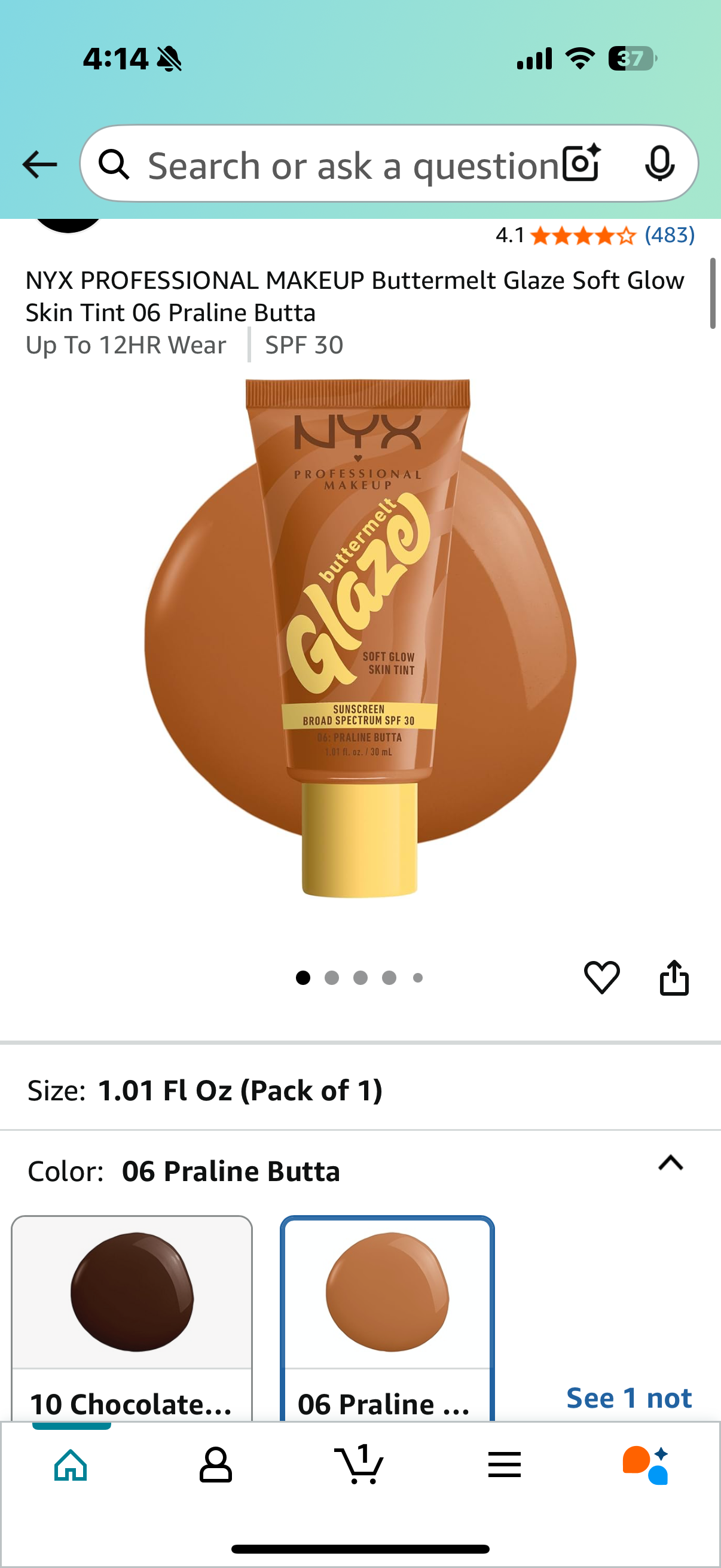Screen dimensions: 721x1568
Task: Open camera lens search
Action: click(x=581, y=164)
